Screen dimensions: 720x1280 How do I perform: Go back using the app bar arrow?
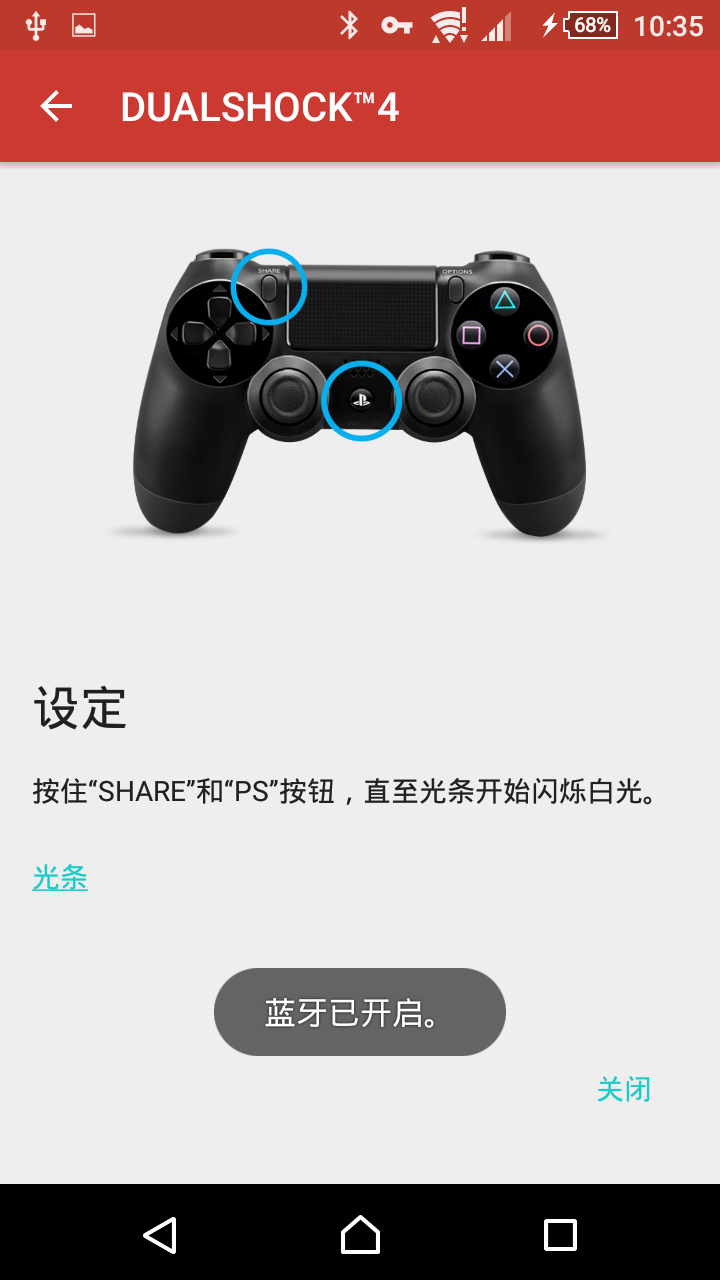tap(56, 107)
